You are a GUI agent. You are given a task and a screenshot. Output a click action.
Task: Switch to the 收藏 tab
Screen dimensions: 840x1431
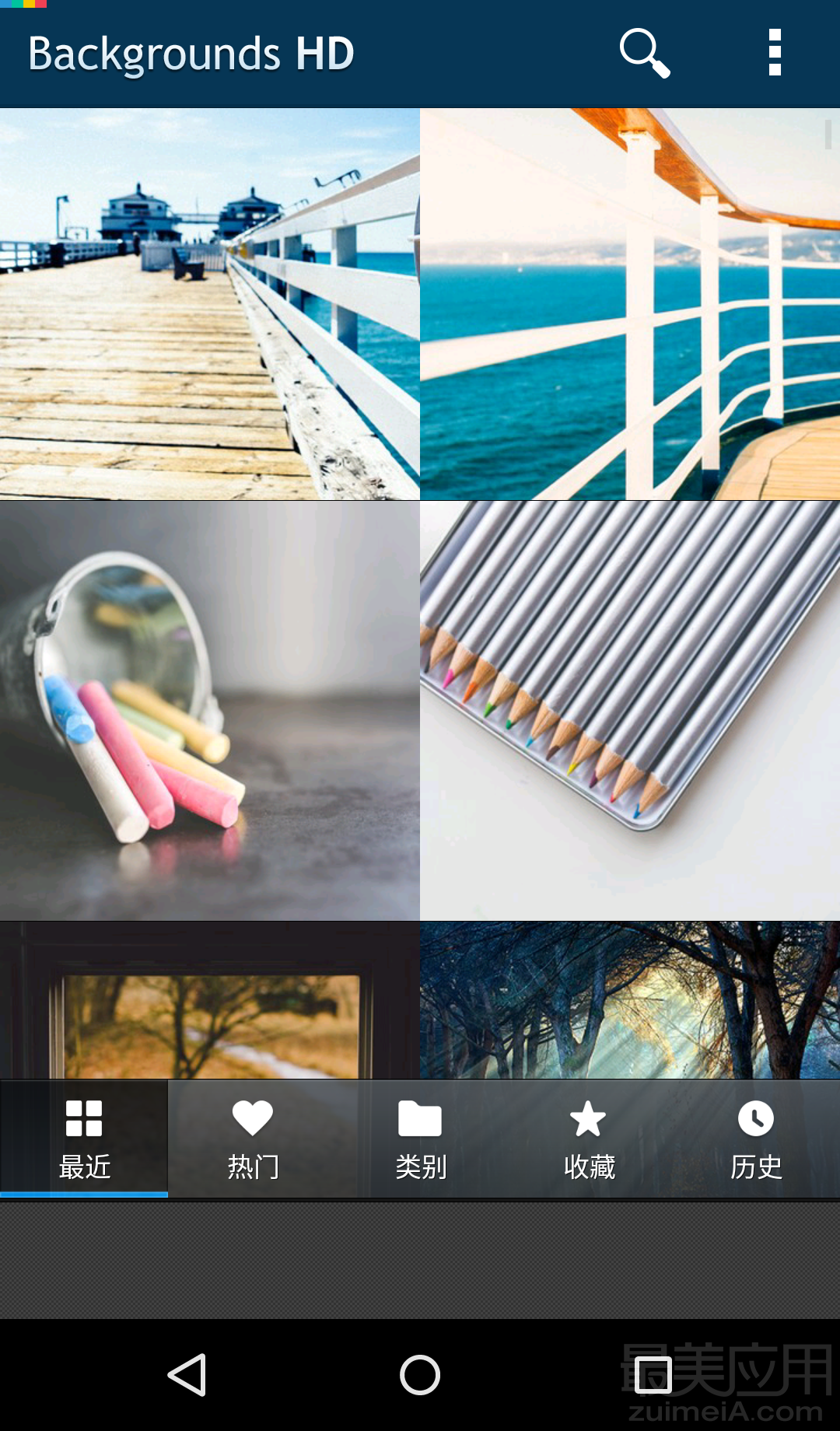(x=588, y=1139)
